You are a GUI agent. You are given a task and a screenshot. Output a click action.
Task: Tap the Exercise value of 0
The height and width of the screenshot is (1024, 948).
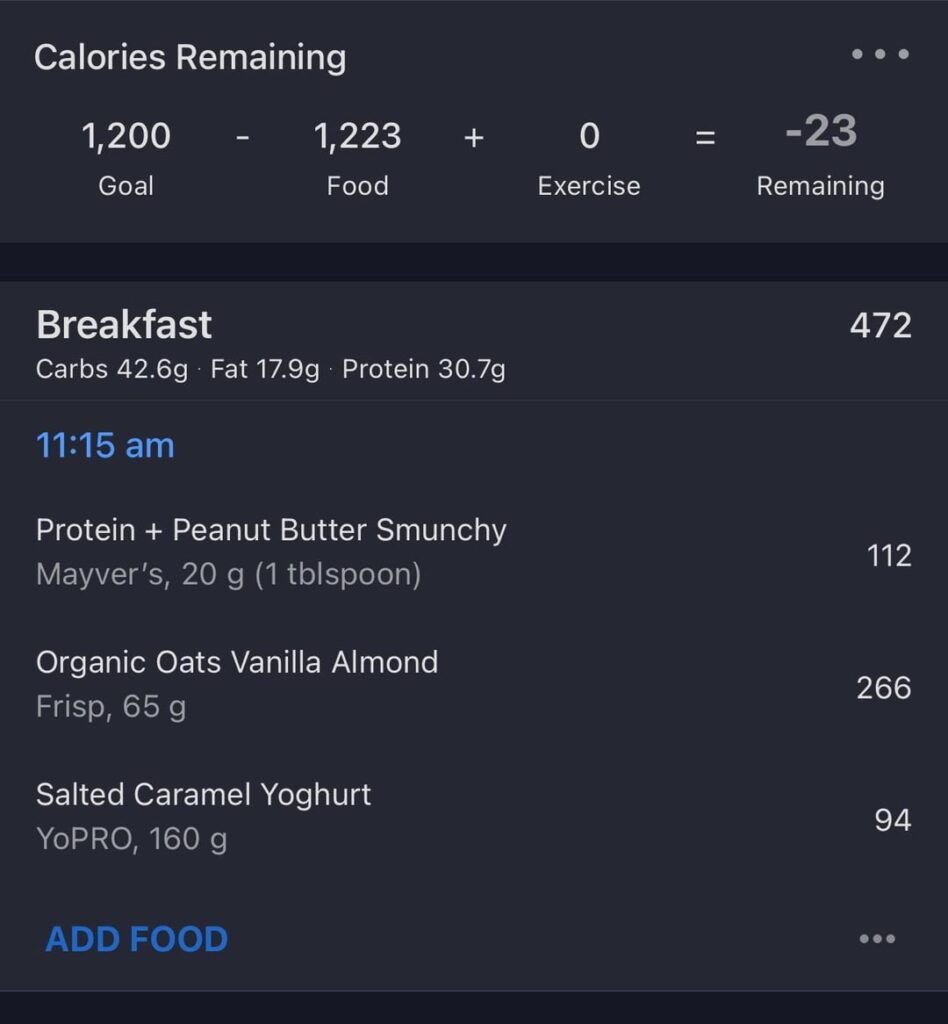coord(590,135)
